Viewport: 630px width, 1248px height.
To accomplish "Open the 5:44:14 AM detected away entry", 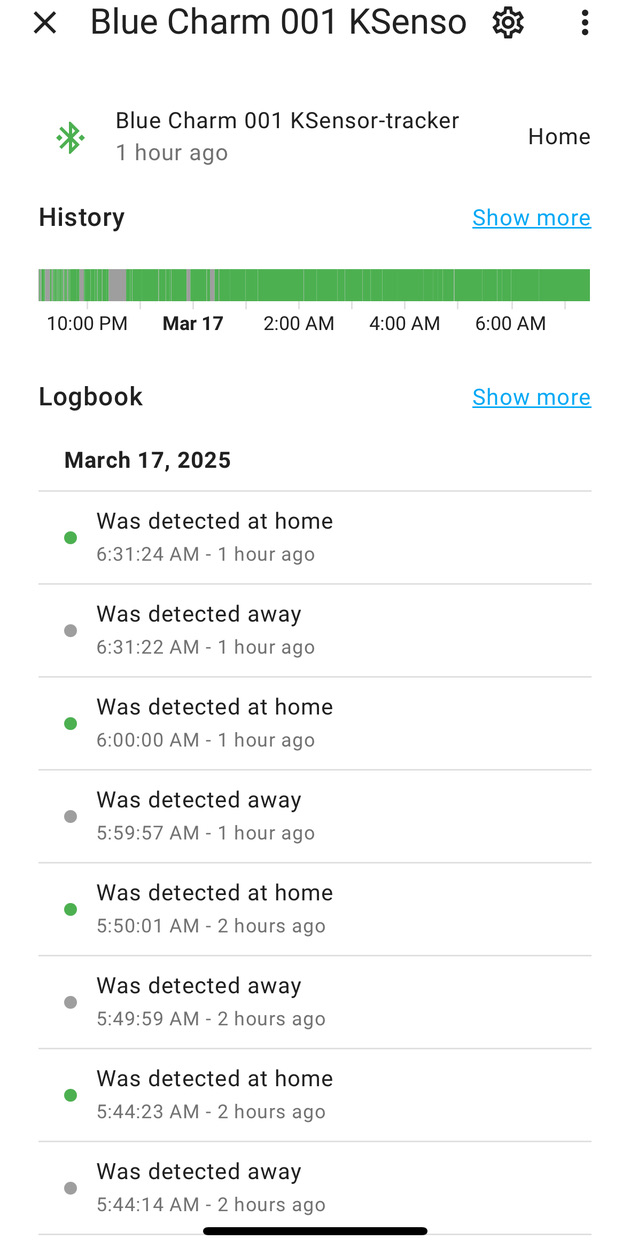I will pyautogui.click(x=315, y=1189).
